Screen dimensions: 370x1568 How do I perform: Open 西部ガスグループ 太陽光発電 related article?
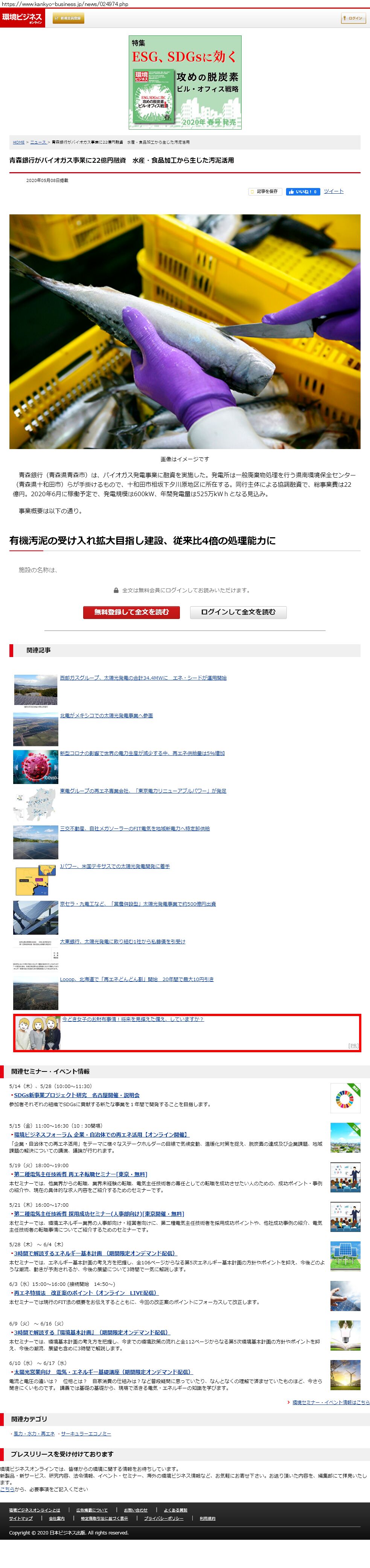click(143, 677)
